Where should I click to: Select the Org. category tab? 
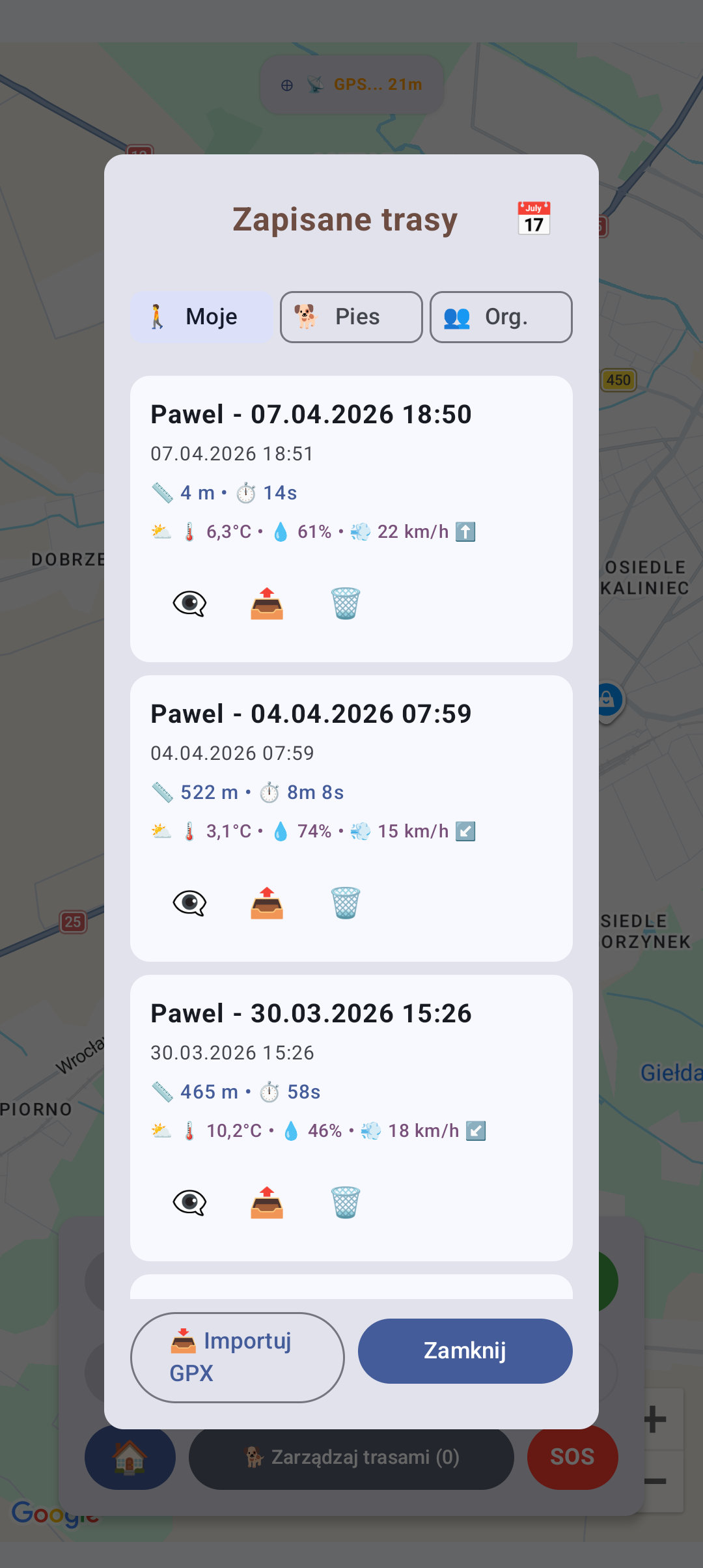pos(501,317)
